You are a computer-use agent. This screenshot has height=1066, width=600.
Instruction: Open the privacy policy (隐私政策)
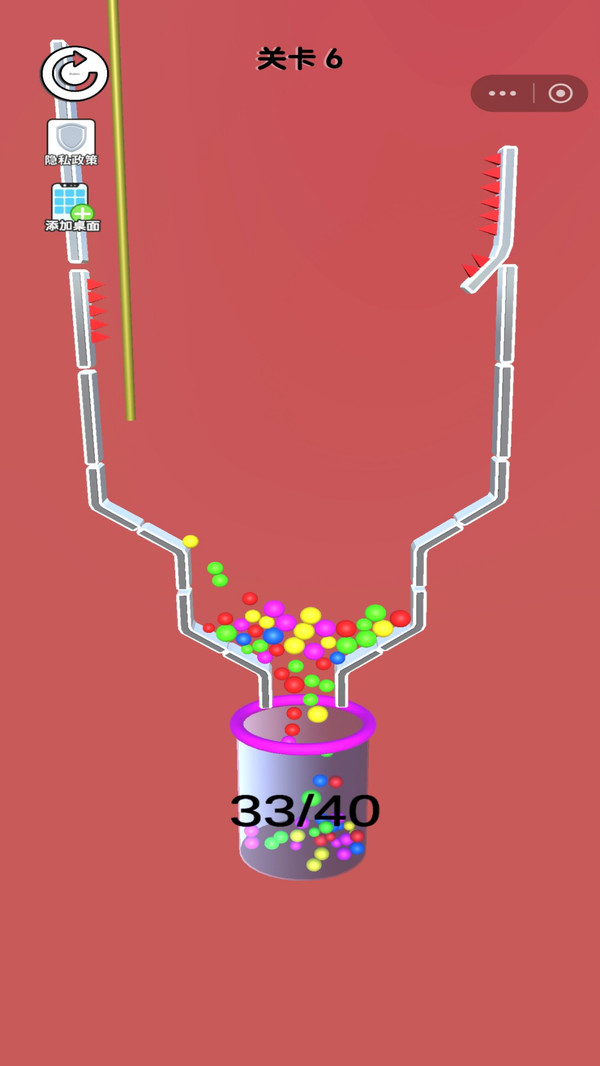71,141
